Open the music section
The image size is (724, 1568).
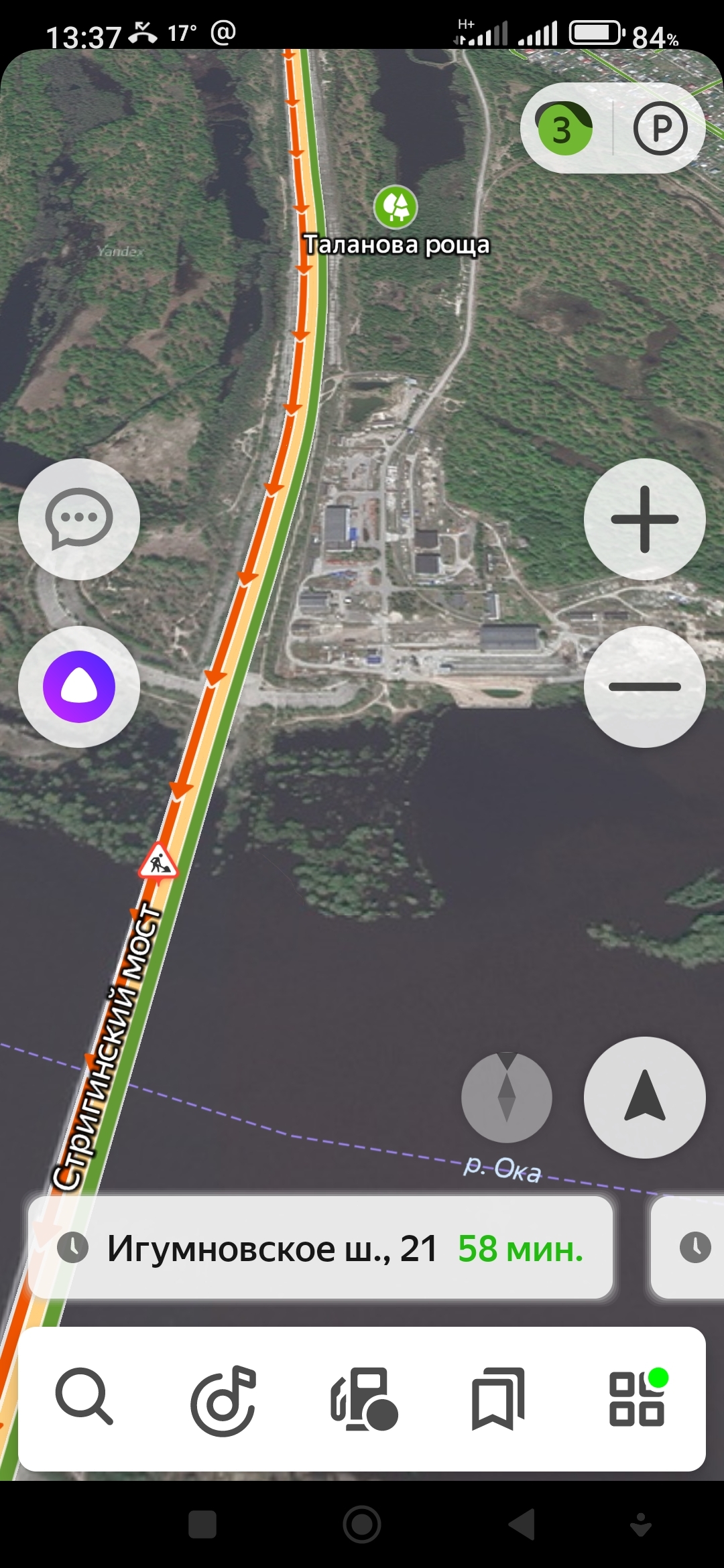[x=223, y=1399]
